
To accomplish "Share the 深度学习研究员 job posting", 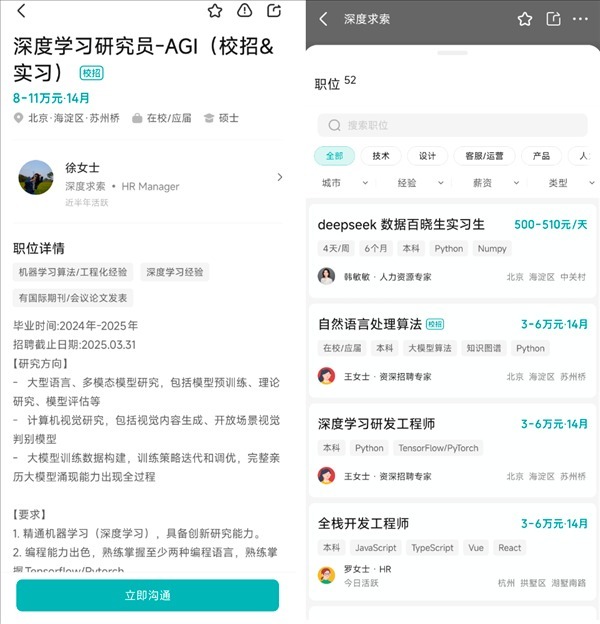I will (x=275, y=11).
